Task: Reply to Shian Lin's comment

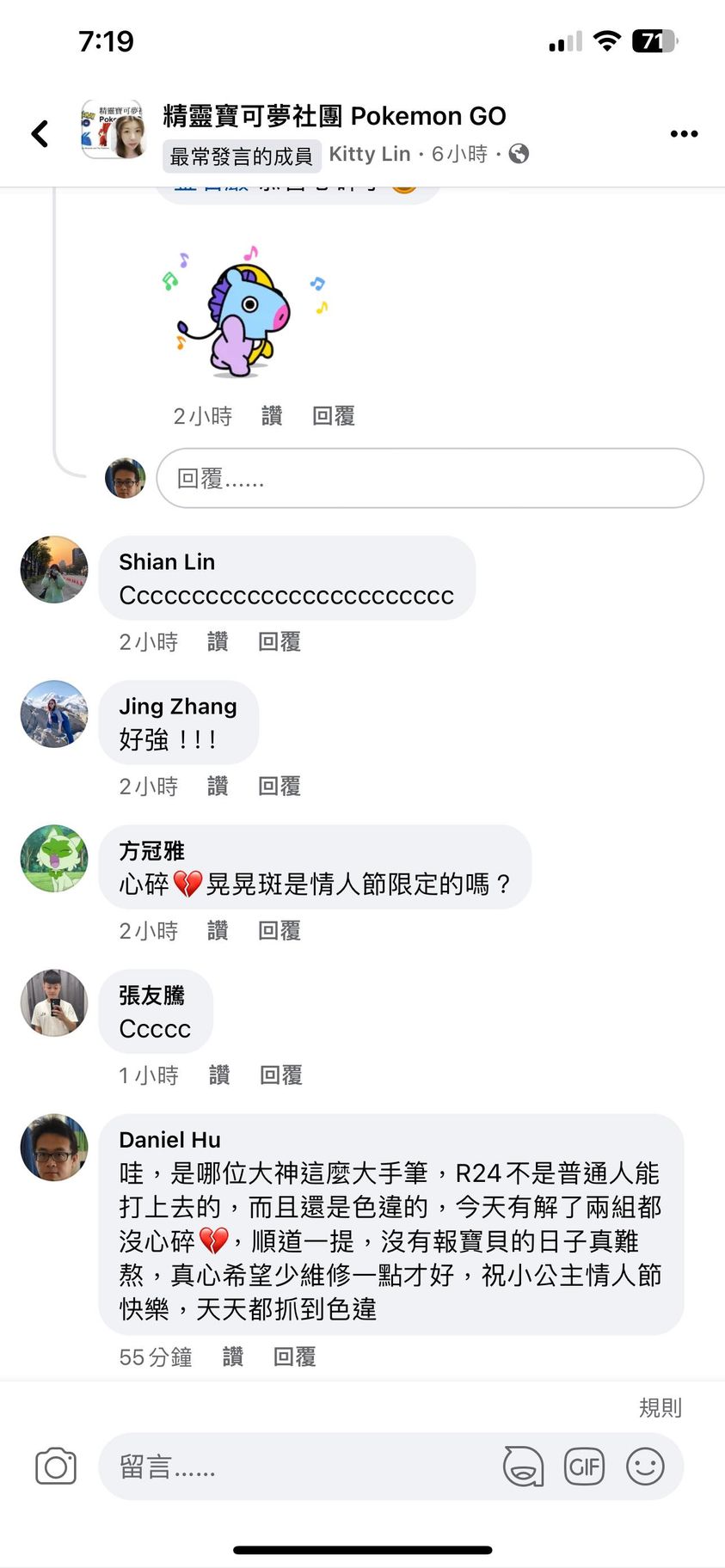Action: pos(280,641)
